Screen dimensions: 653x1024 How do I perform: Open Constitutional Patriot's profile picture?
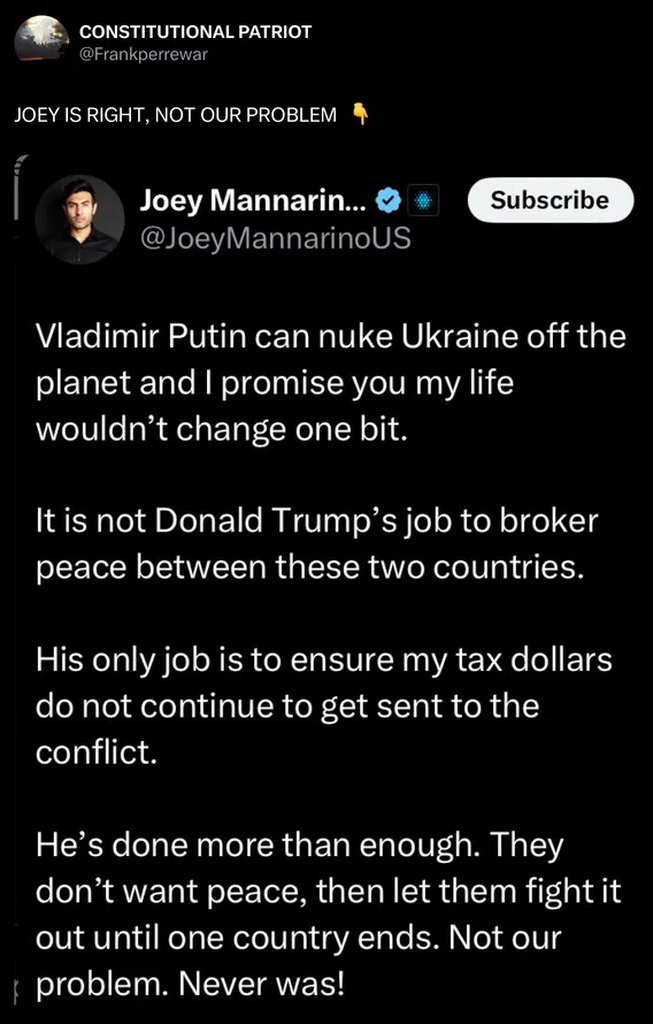pyautogui.click(x=41, y=41)
